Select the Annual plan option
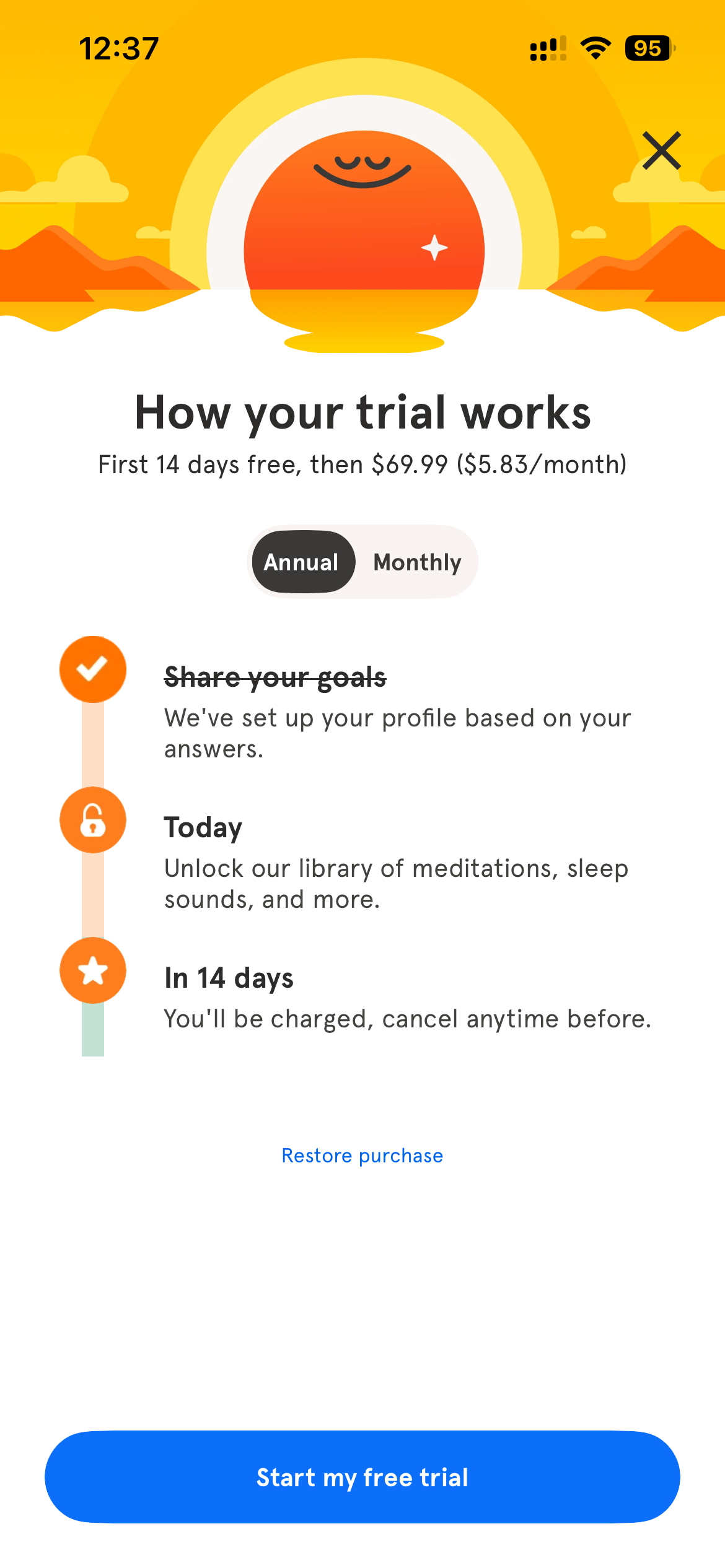The width and height of the screenshot is (725, 1568). (x=302, y=562)
